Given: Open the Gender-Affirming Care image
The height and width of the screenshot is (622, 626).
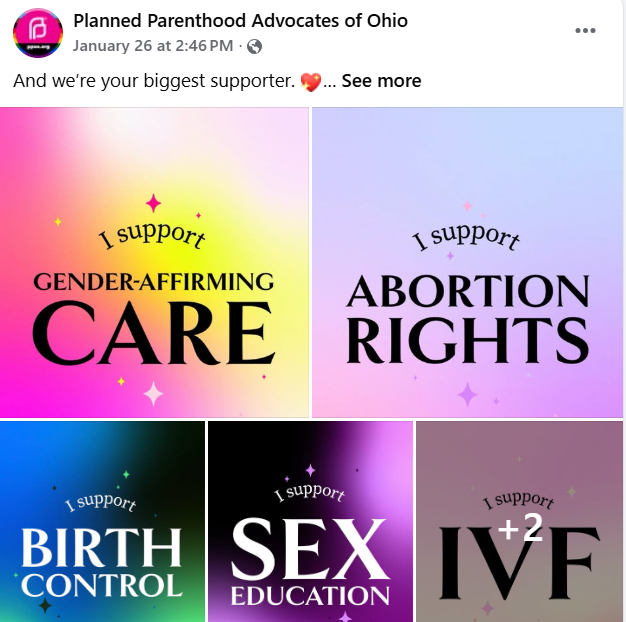Looking at the screenshot, I should click(154, 262).
